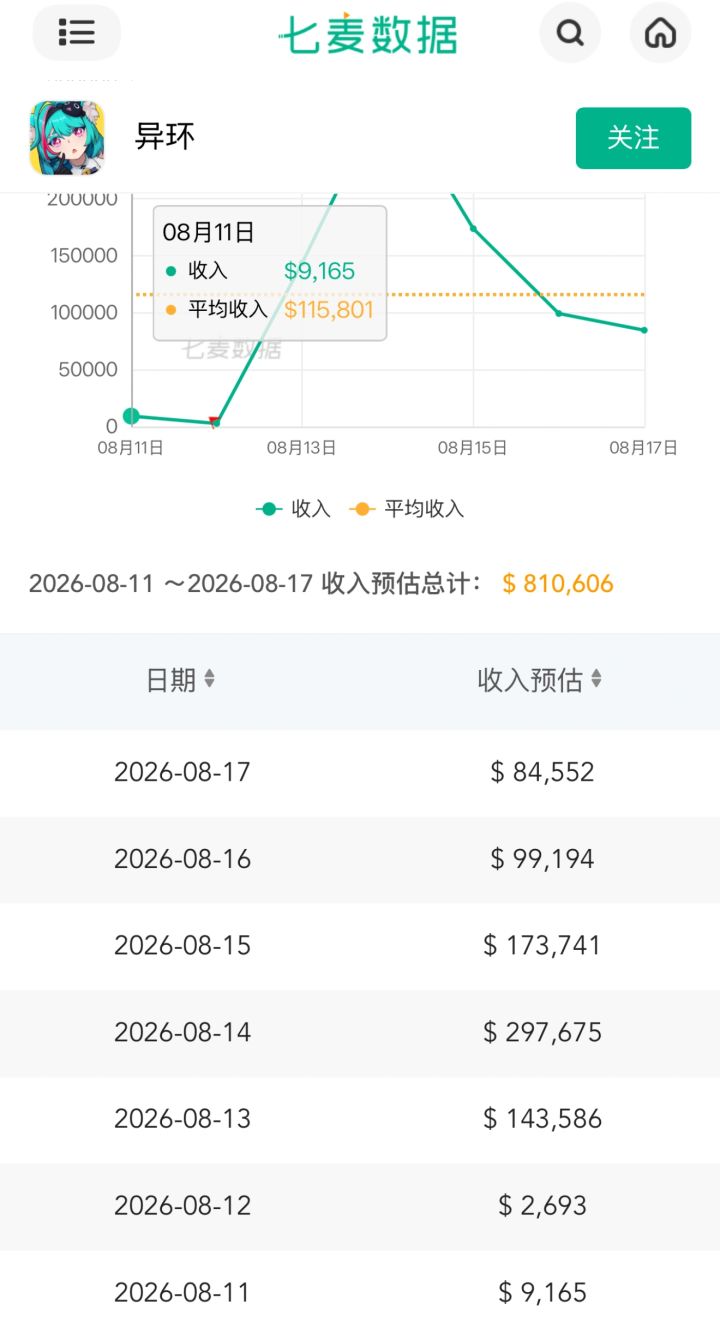Screen dimensions: 720x1328
Task: Open the list menu button
Action: [x=77, y=33]
